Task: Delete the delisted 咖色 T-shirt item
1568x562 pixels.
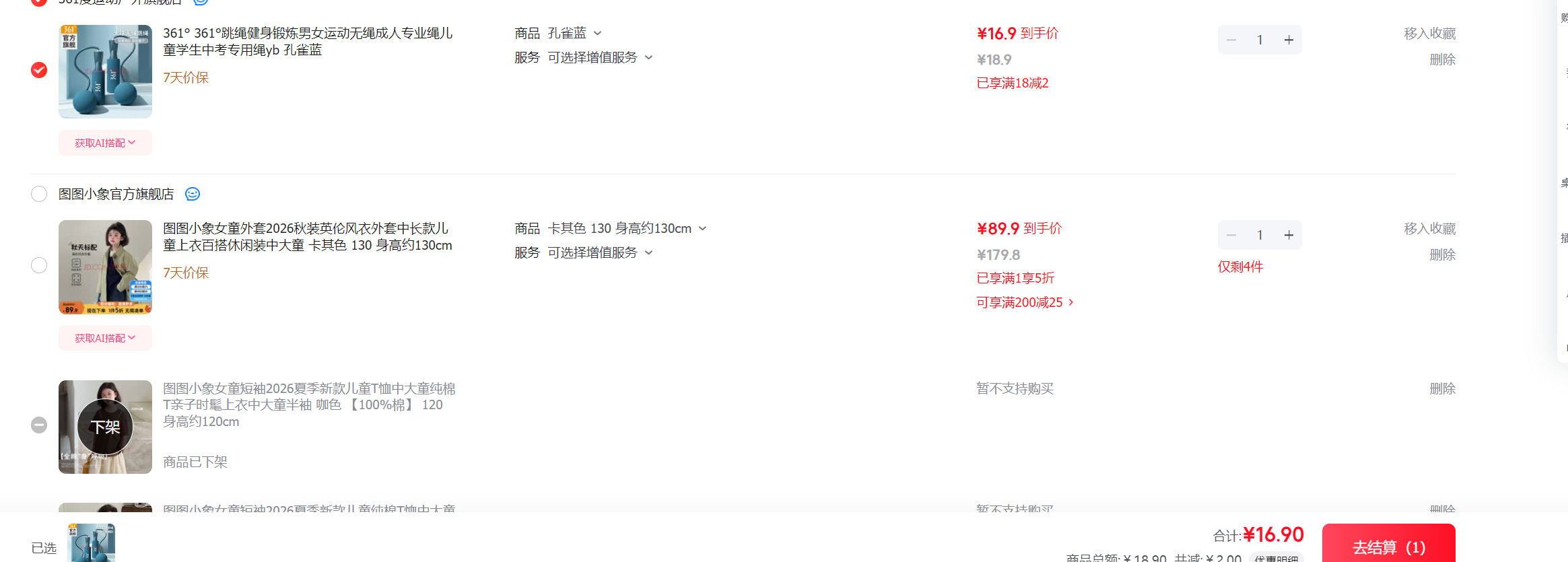Action: tap(1443, 388)
